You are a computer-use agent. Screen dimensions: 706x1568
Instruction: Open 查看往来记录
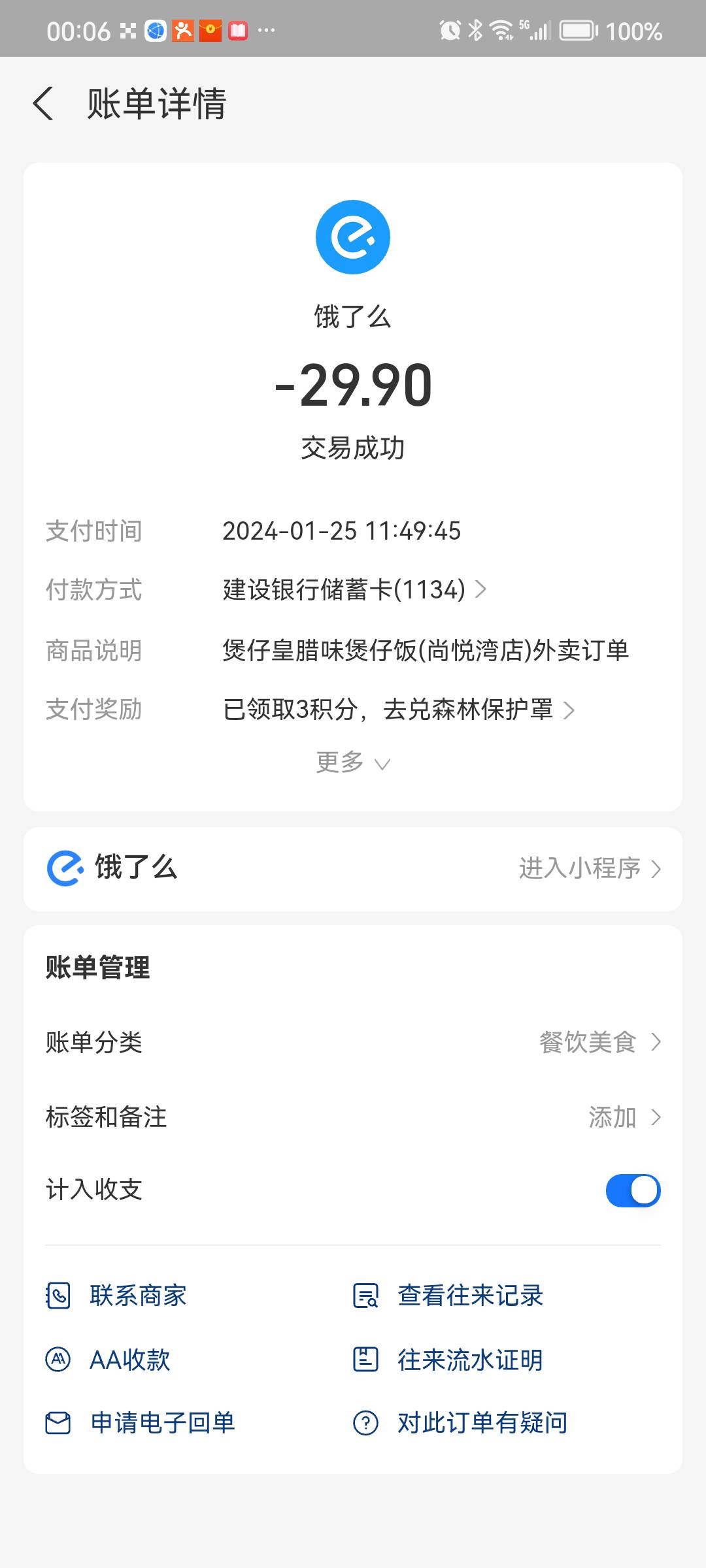coord(448,1296)
